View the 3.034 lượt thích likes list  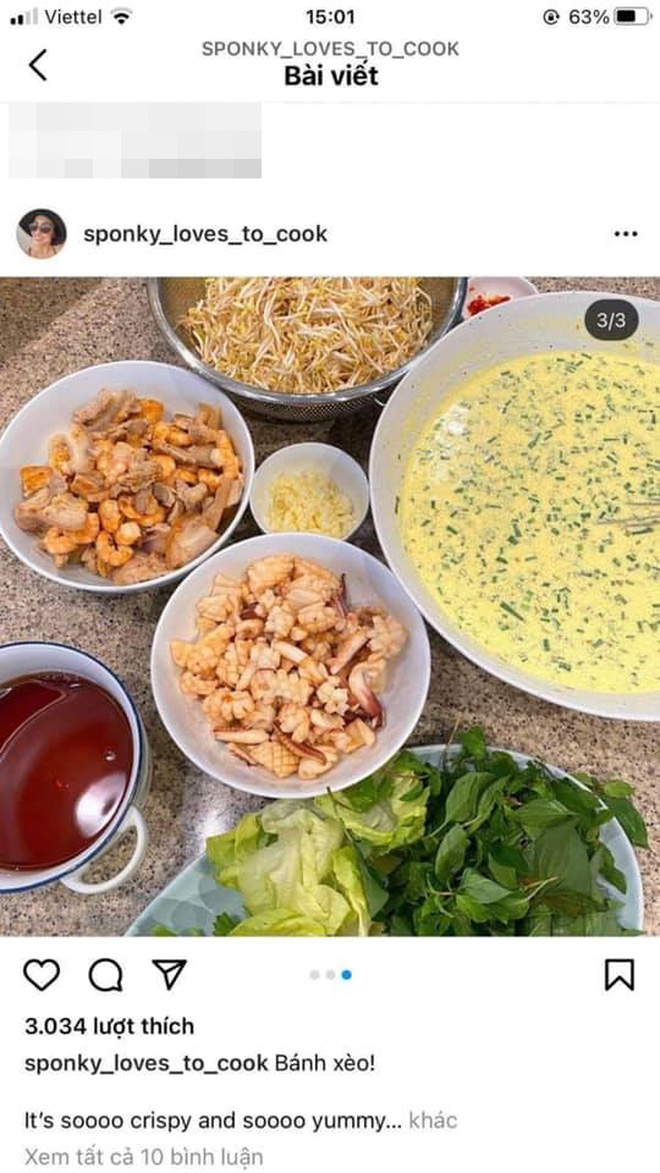click(x=109, y=1026)
